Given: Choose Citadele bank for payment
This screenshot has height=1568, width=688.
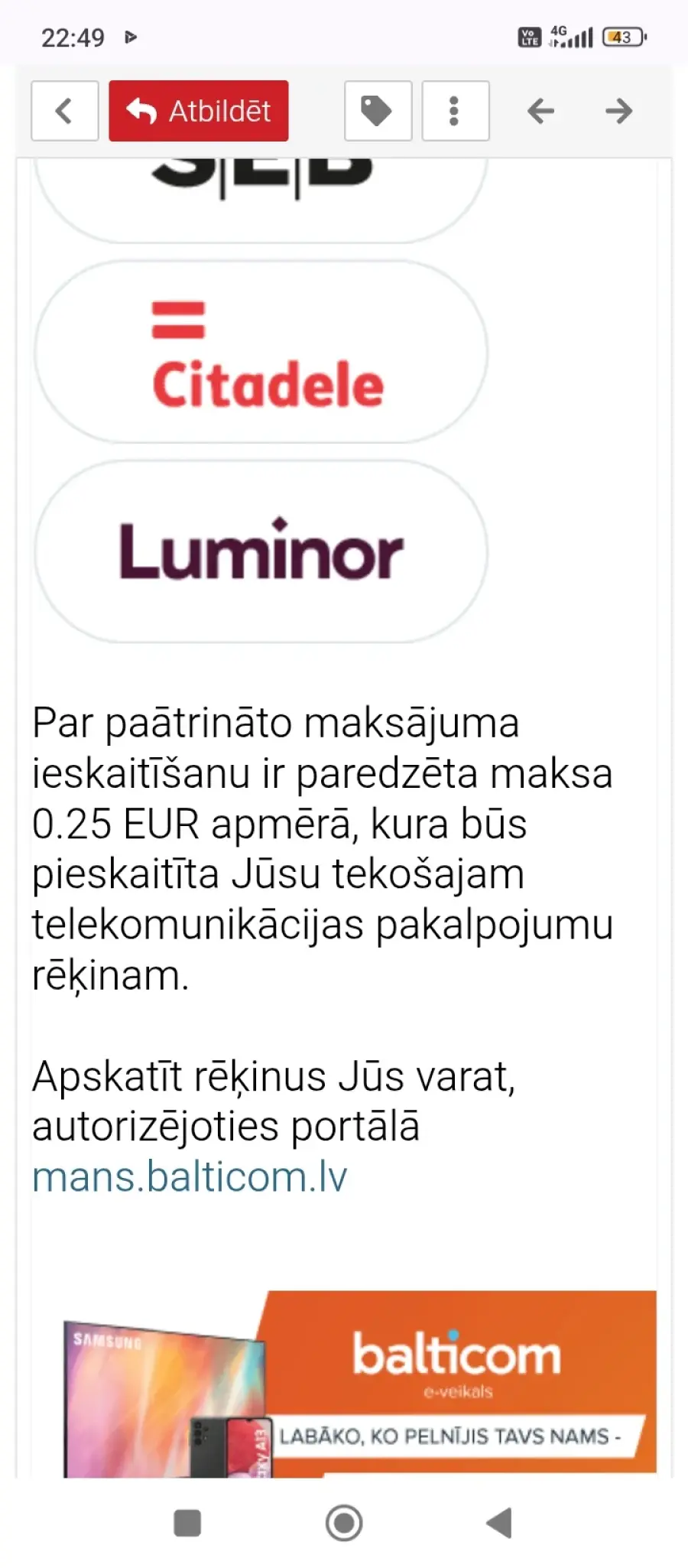Looking at the screenshot, I should pos(261,352).
